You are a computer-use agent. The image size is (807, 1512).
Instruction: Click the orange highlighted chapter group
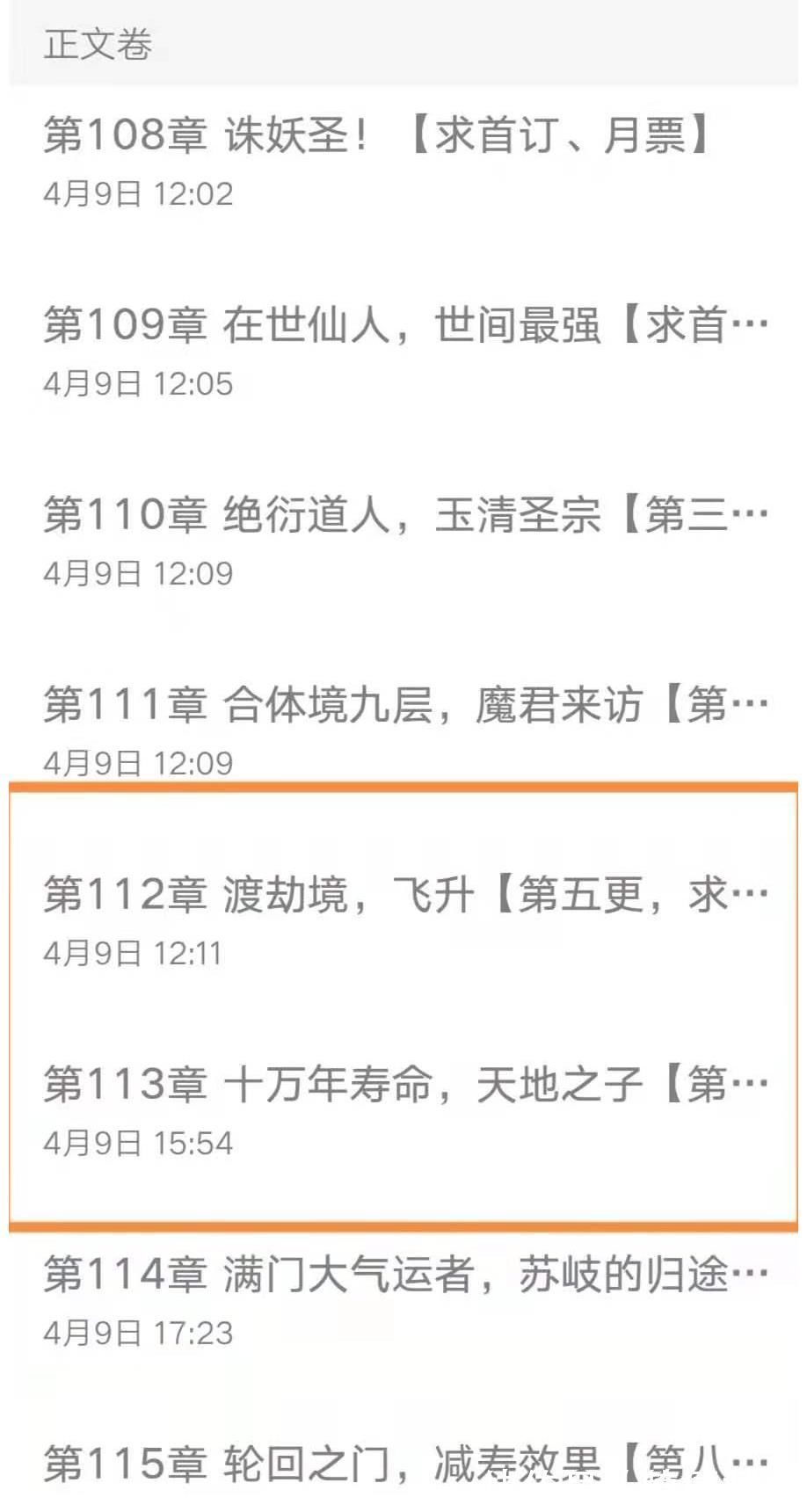(403, 1002)
